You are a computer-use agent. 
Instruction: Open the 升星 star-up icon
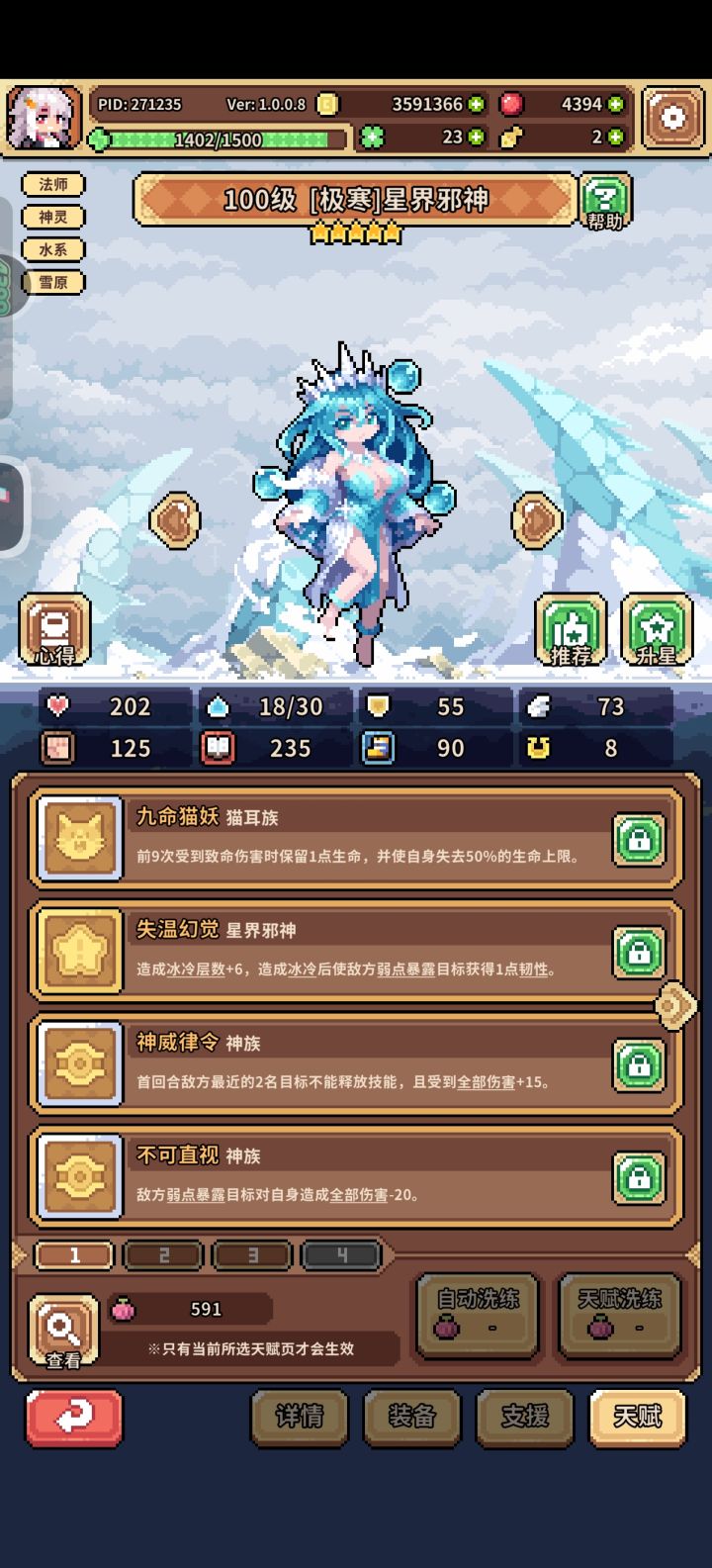click(x=653, y=626)
